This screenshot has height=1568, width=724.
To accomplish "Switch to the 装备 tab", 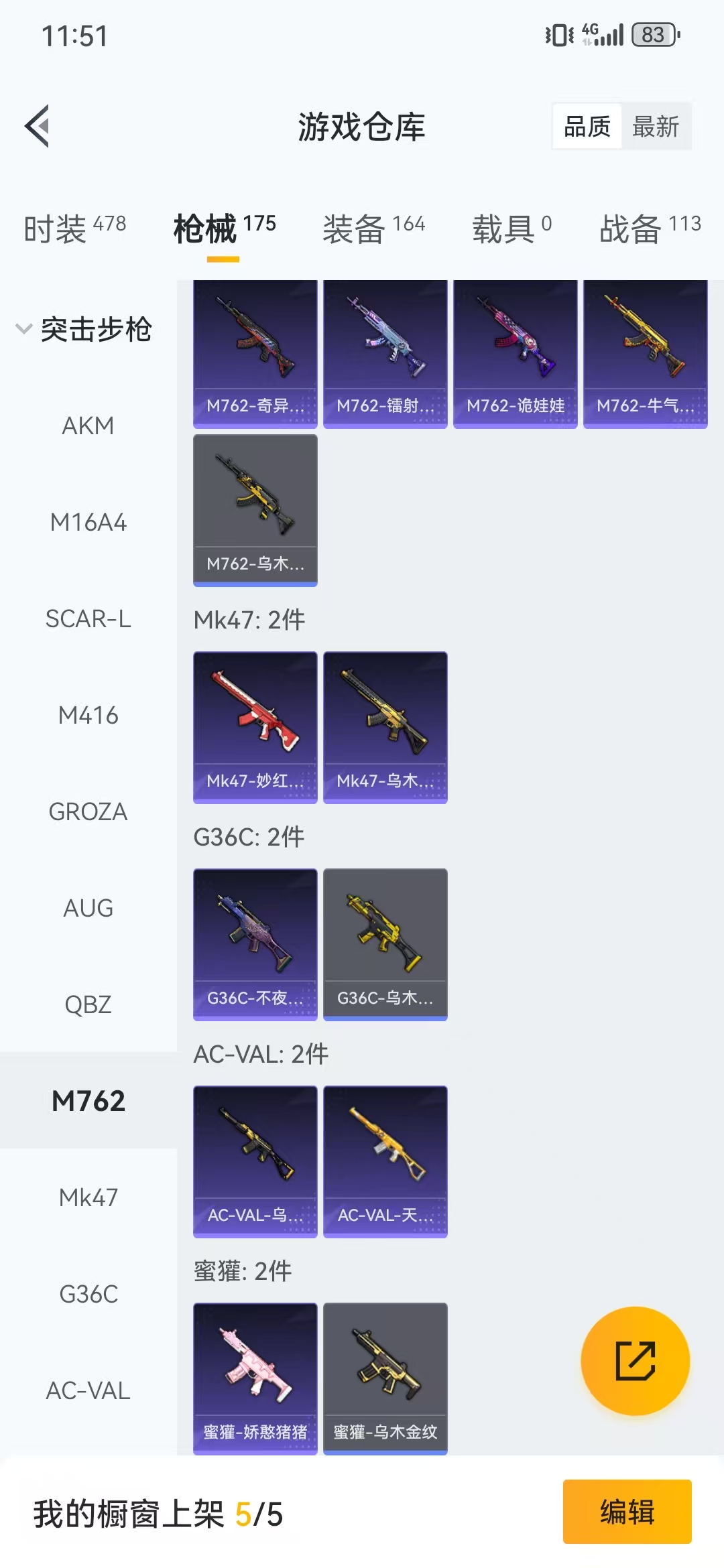I will click(373, 228).
